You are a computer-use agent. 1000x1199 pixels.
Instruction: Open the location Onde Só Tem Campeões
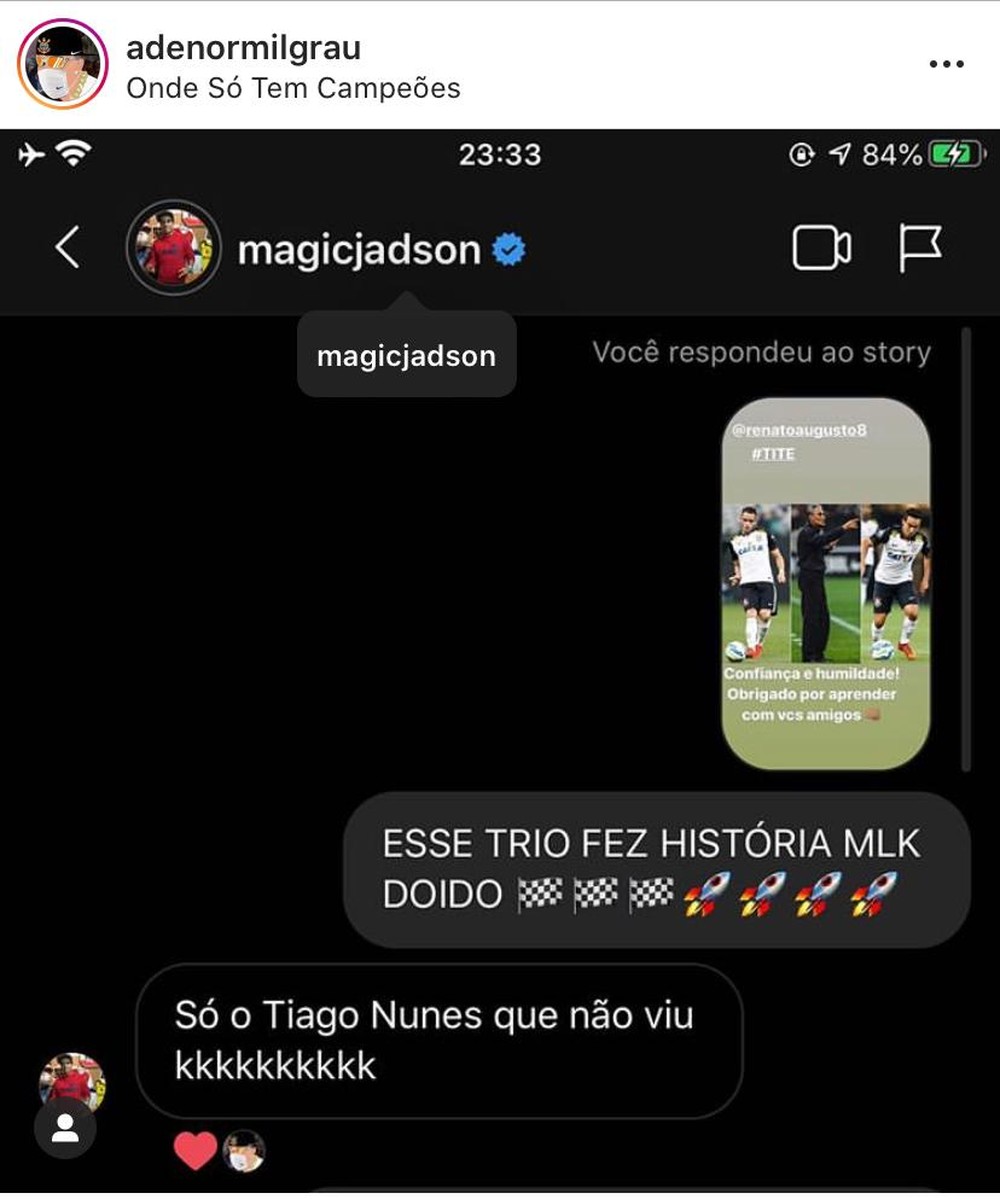(x=293, y=88)
